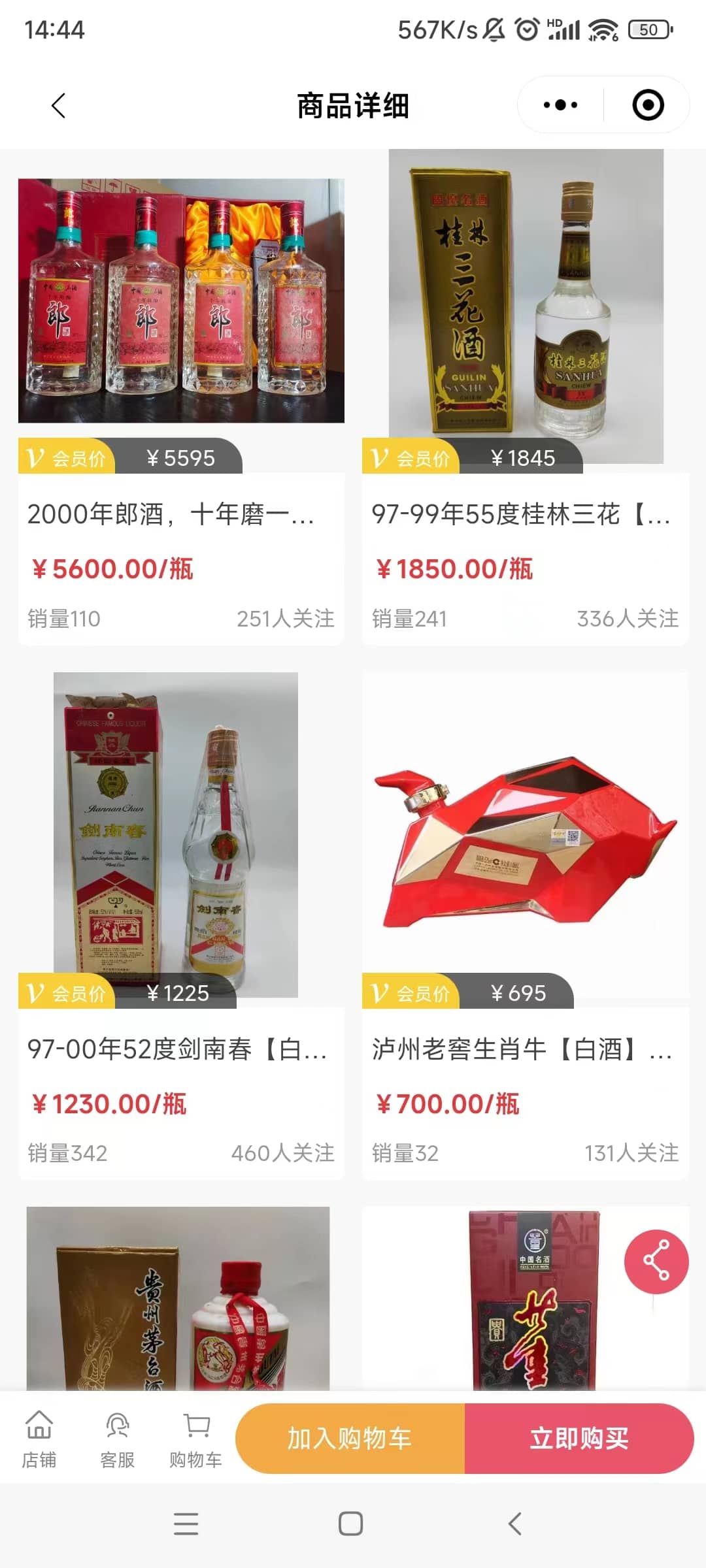Open the mini program more-options menu
Screen dimensions: 706x1568
coord(560,105)
